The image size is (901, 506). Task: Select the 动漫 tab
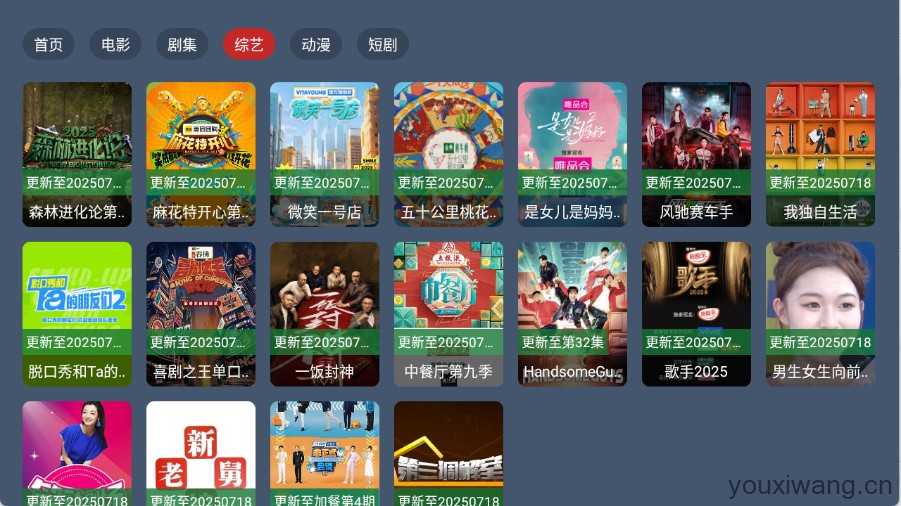pos(316,44)
